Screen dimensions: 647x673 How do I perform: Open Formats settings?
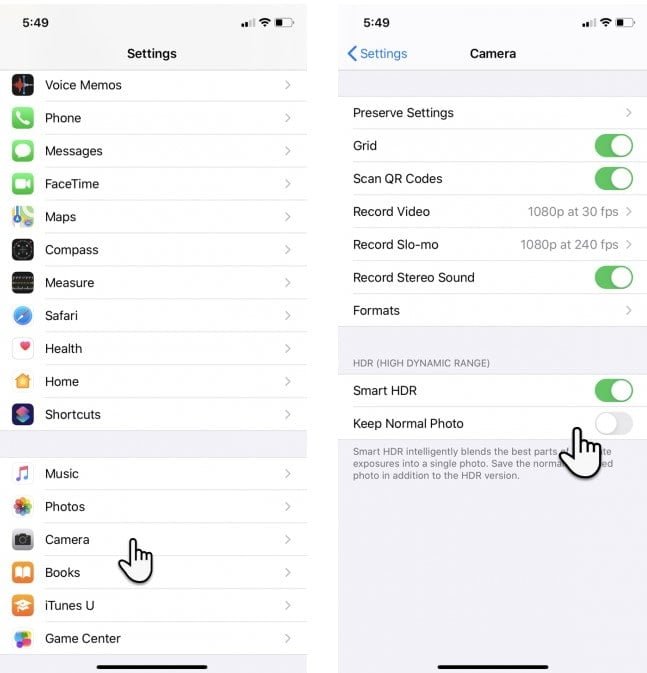[x=492, y=310]
